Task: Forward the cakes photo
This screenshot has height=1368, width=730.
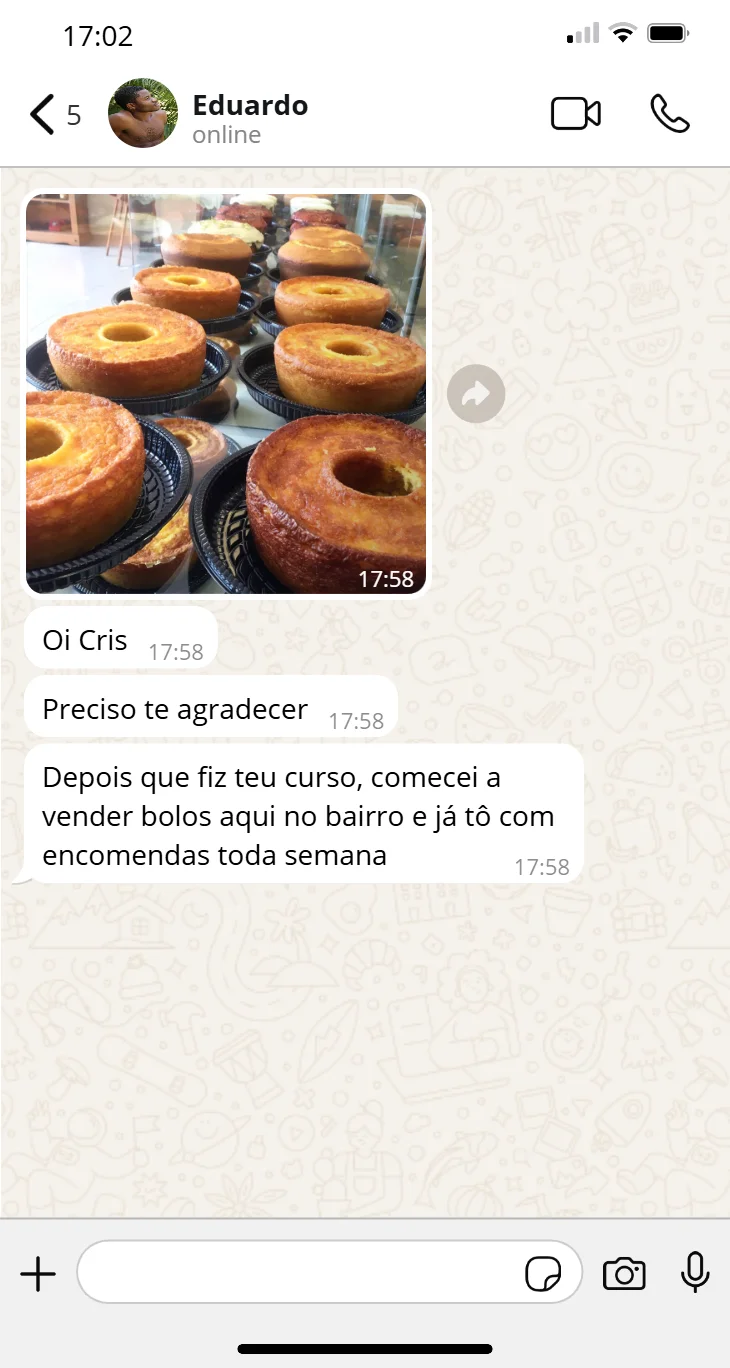Action: coord(476,394)
